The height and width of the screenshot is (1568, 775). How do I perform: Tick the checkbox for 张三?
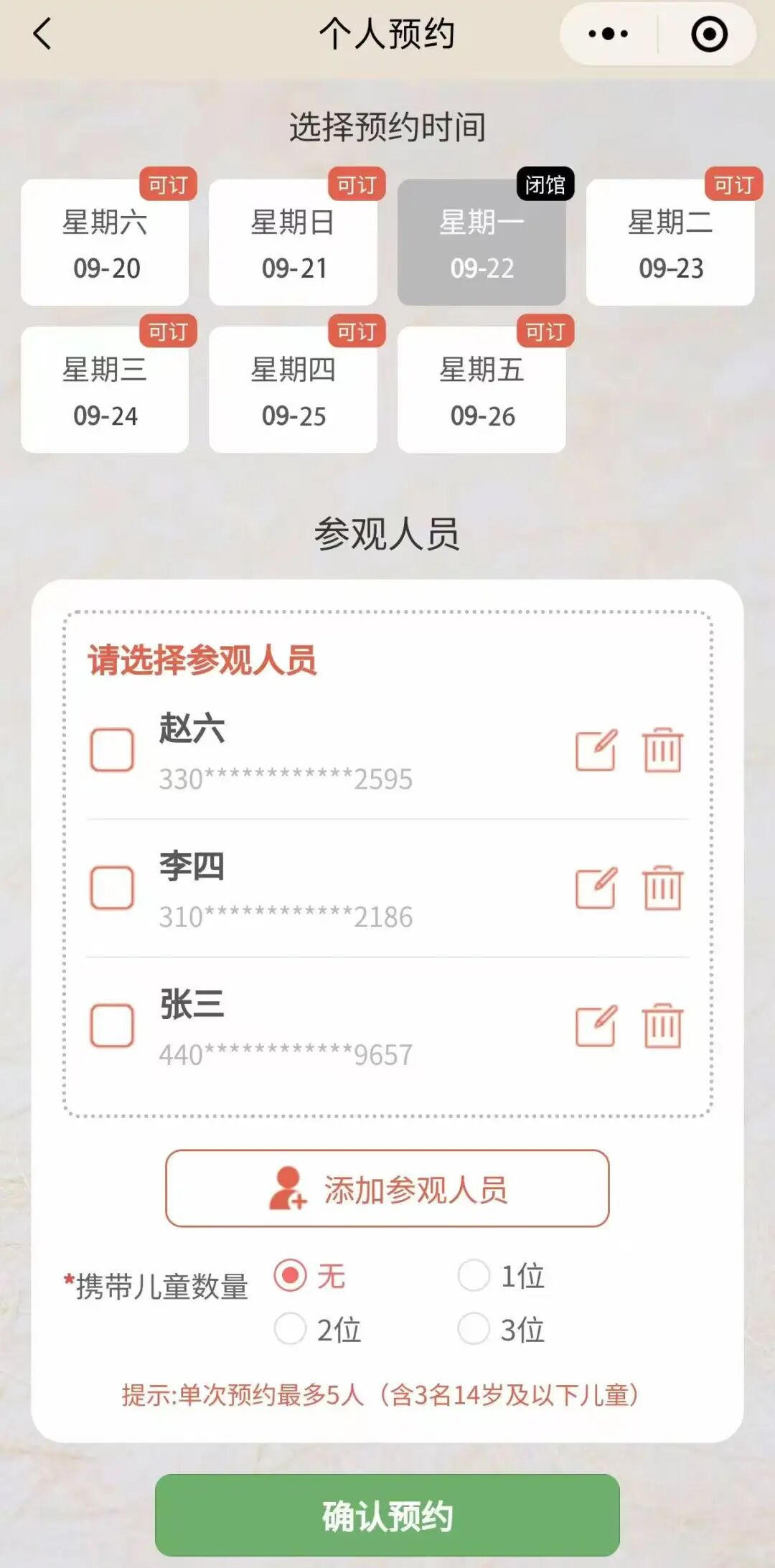point(112,1025)
